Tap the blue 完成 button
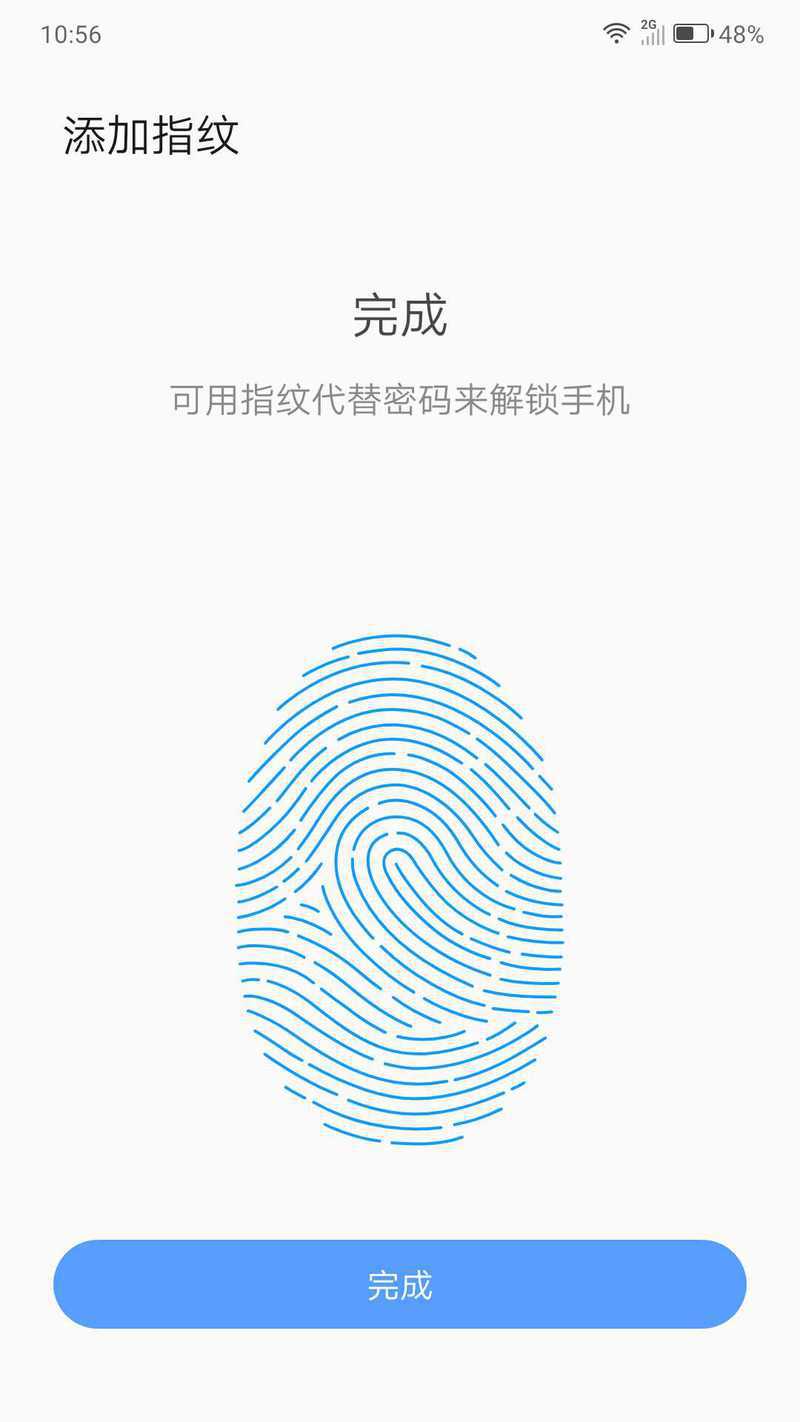This screenshot has height=1422, width=800. [x=400, y=1284]
